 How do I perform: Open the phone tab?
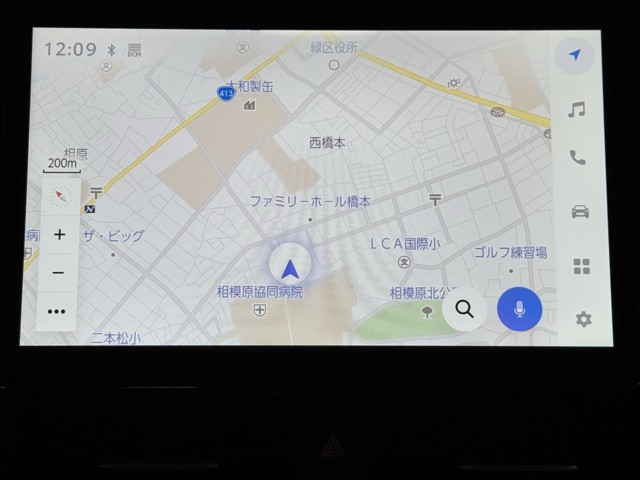pos(577,157)
